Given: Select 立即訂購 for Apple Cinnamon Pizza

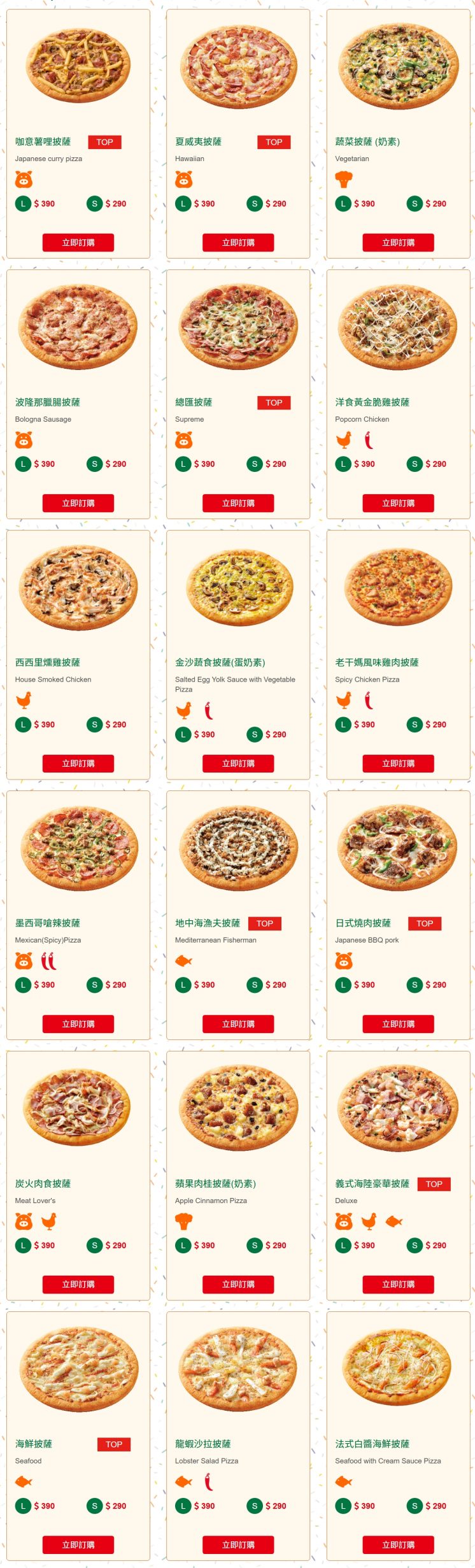Looking at the screenshot, I should (238, 1284).
